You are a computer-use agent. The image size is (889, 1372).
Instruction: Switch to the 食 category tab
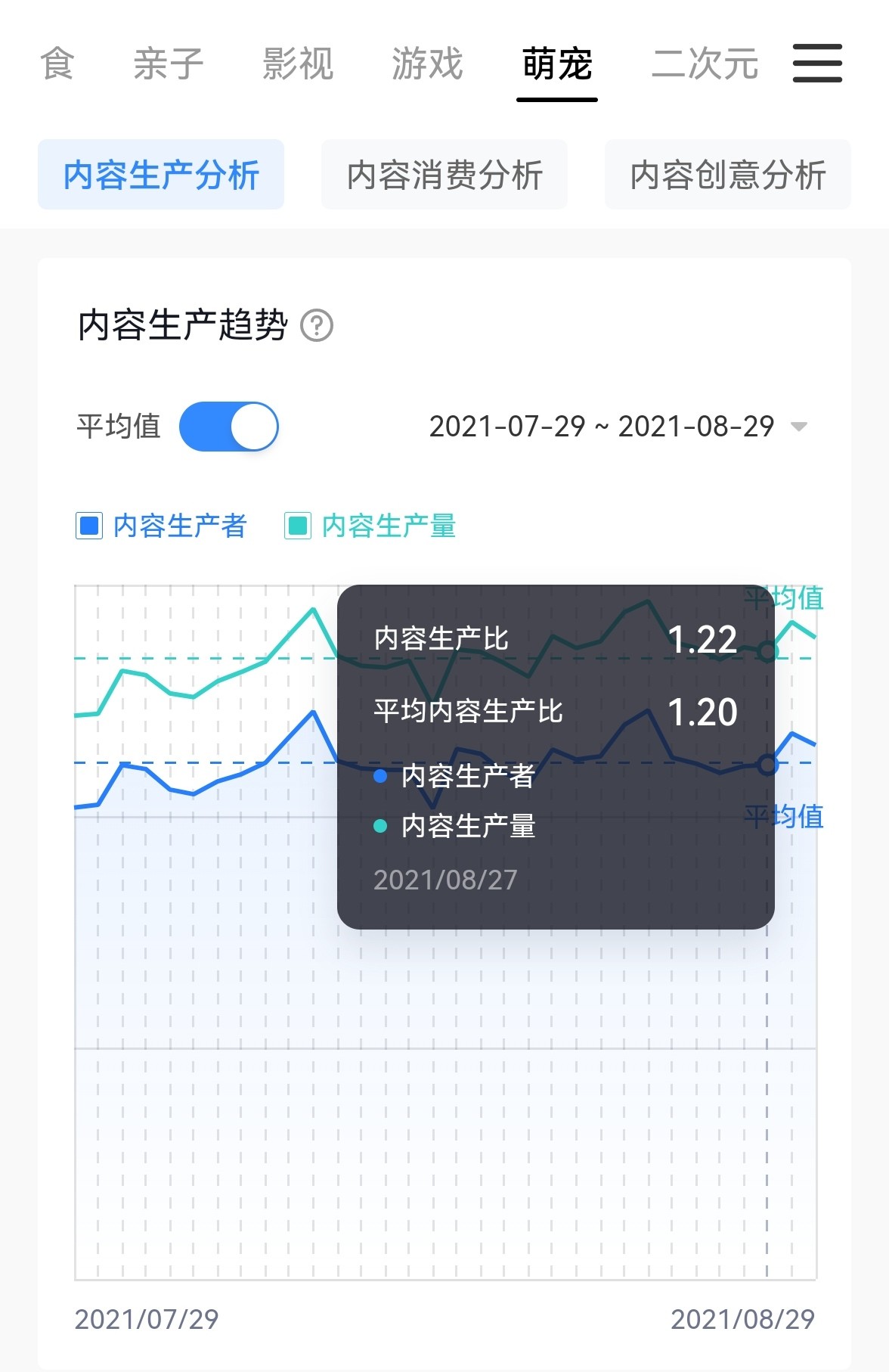(x=57, y=64)
